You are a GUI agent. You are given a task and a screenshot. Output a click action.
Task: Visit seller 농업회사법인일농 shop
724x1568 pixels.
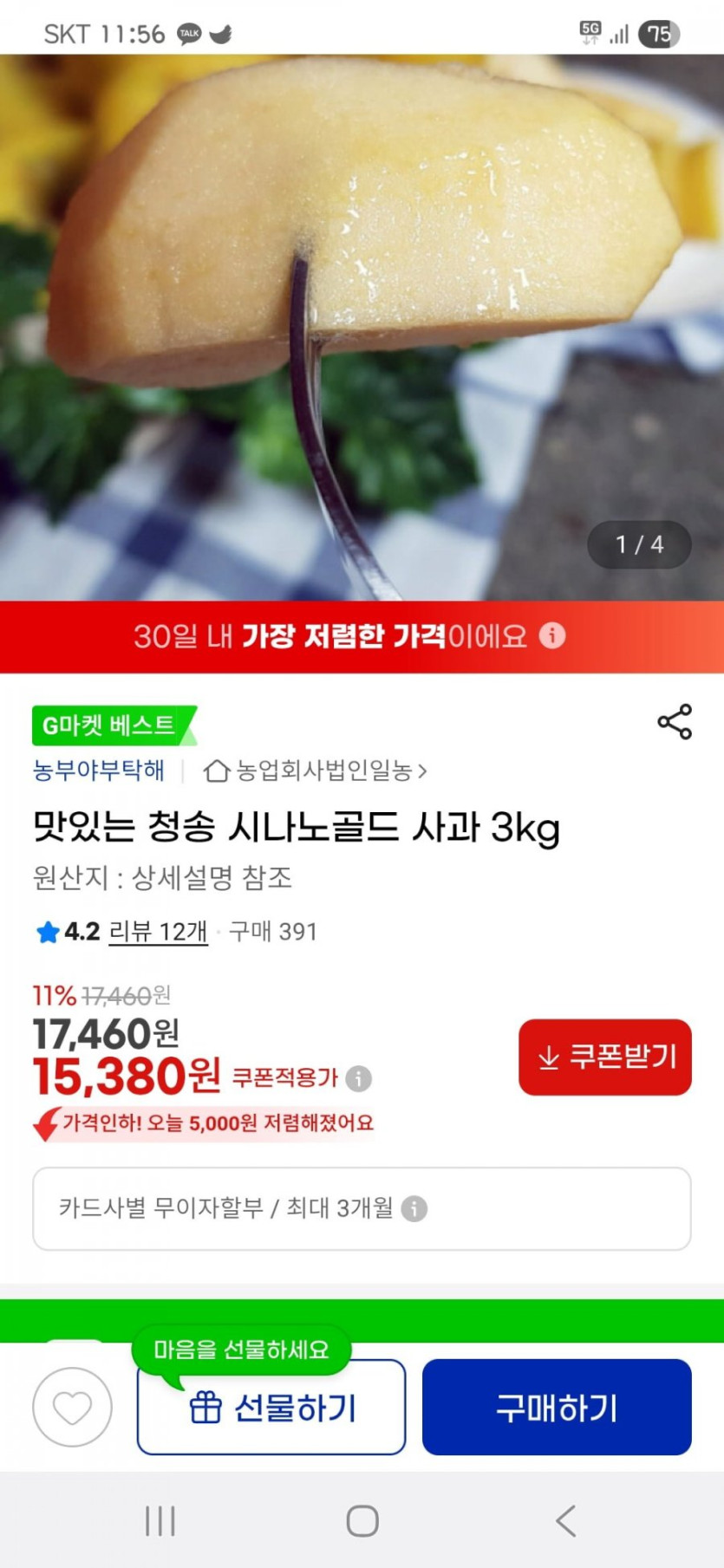[316, 771]
